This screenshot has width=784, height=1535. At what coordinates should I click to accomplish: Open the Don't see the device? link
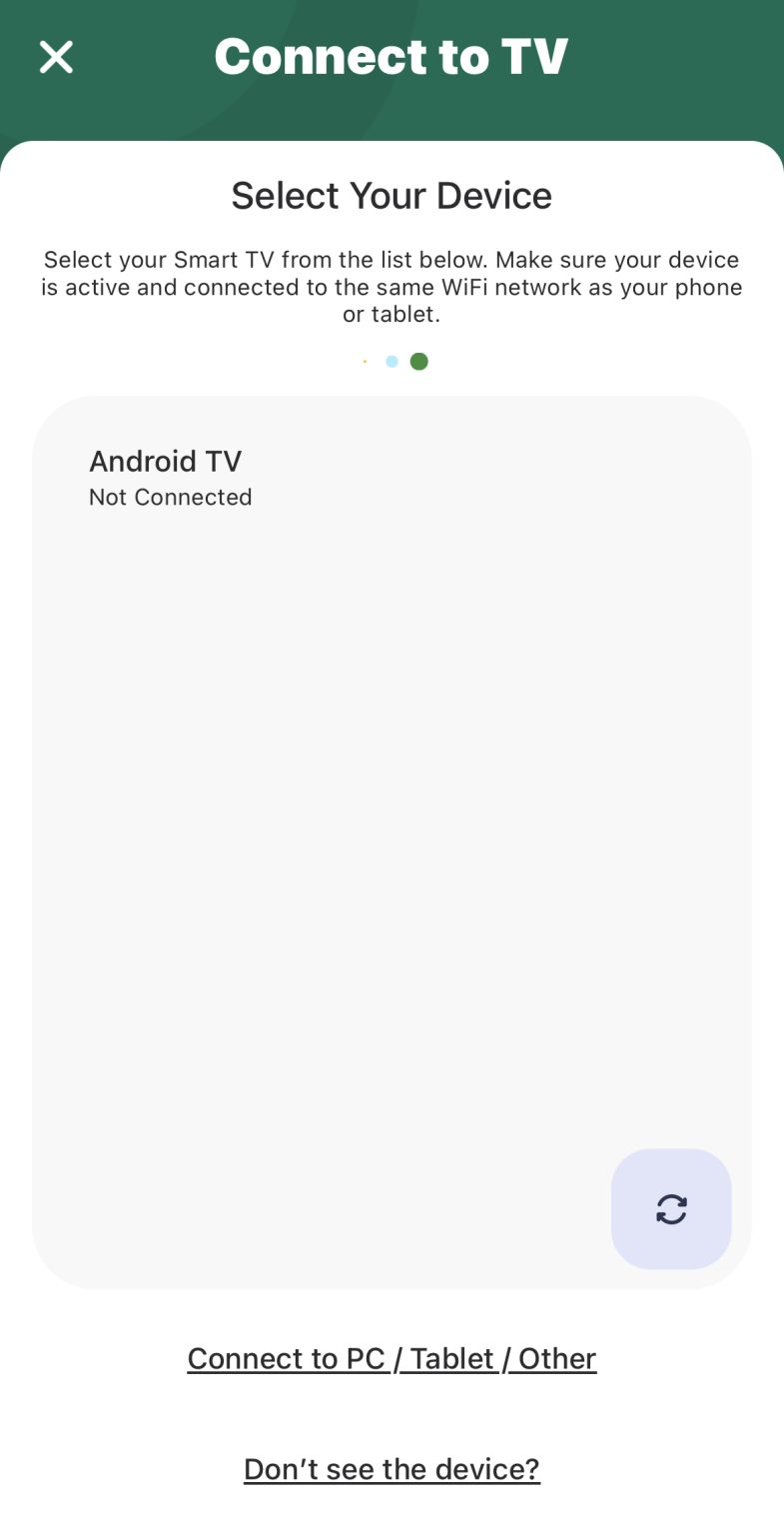tap(391, 1469)
